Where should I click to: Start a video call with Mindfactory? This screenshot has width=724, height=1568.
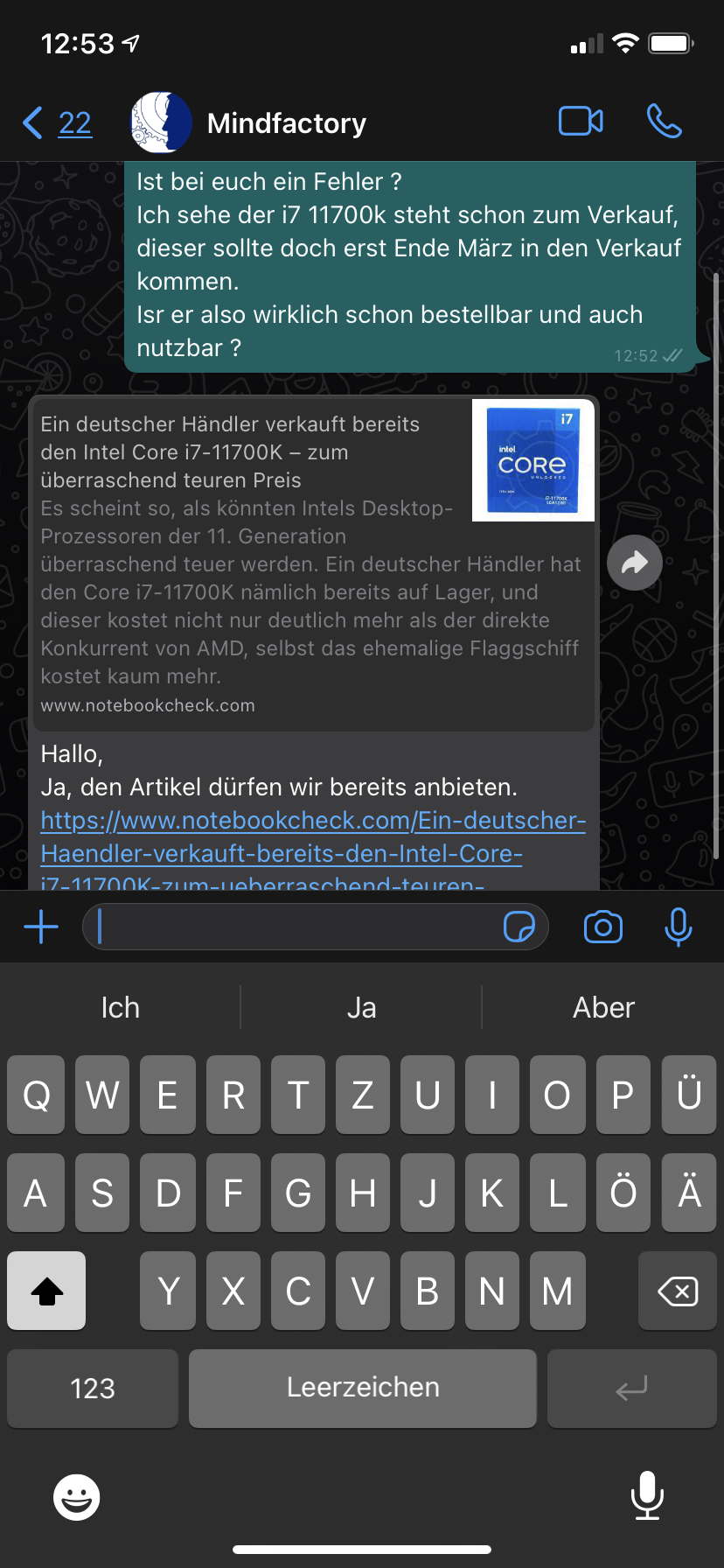[x=581, y=122]
